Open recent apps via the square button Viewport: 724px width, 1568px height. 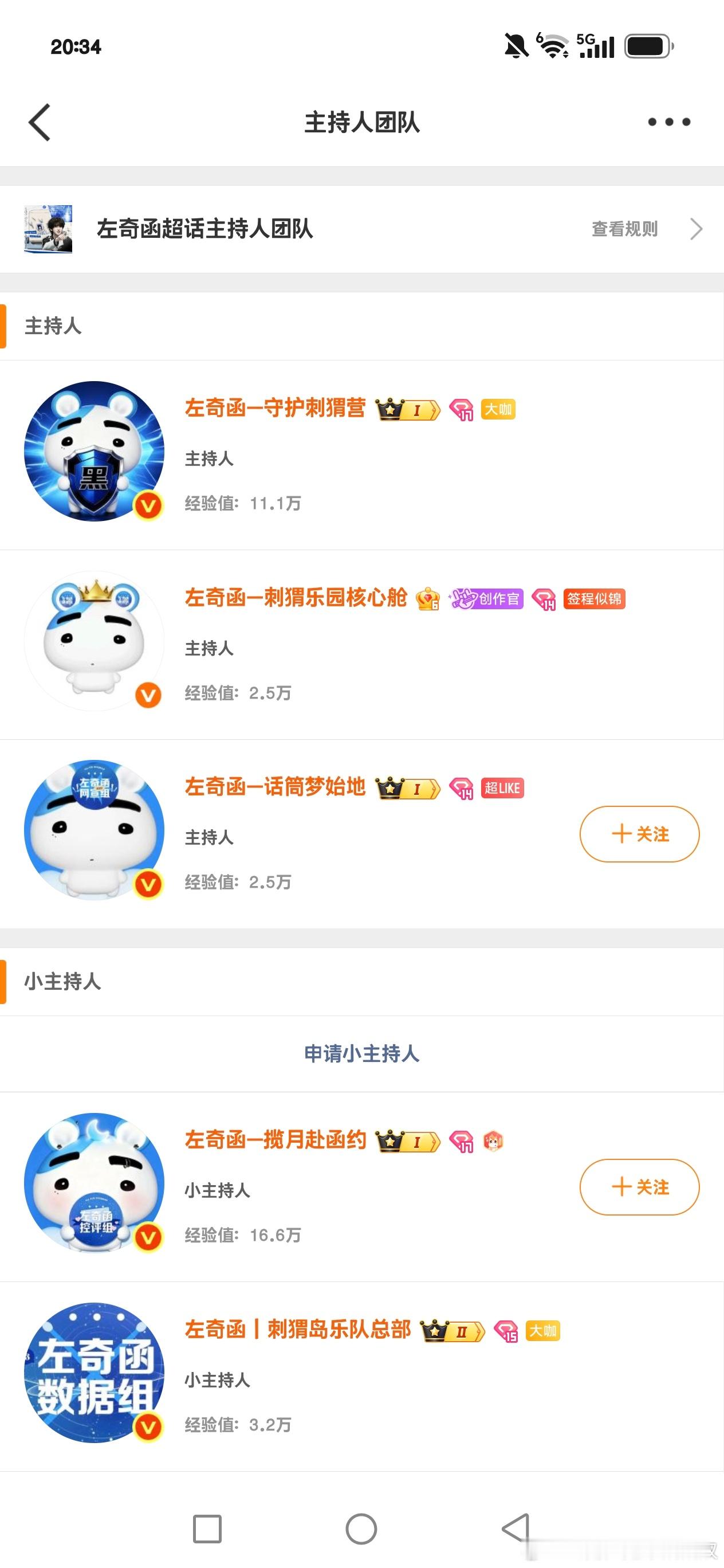coord(207,1528)
